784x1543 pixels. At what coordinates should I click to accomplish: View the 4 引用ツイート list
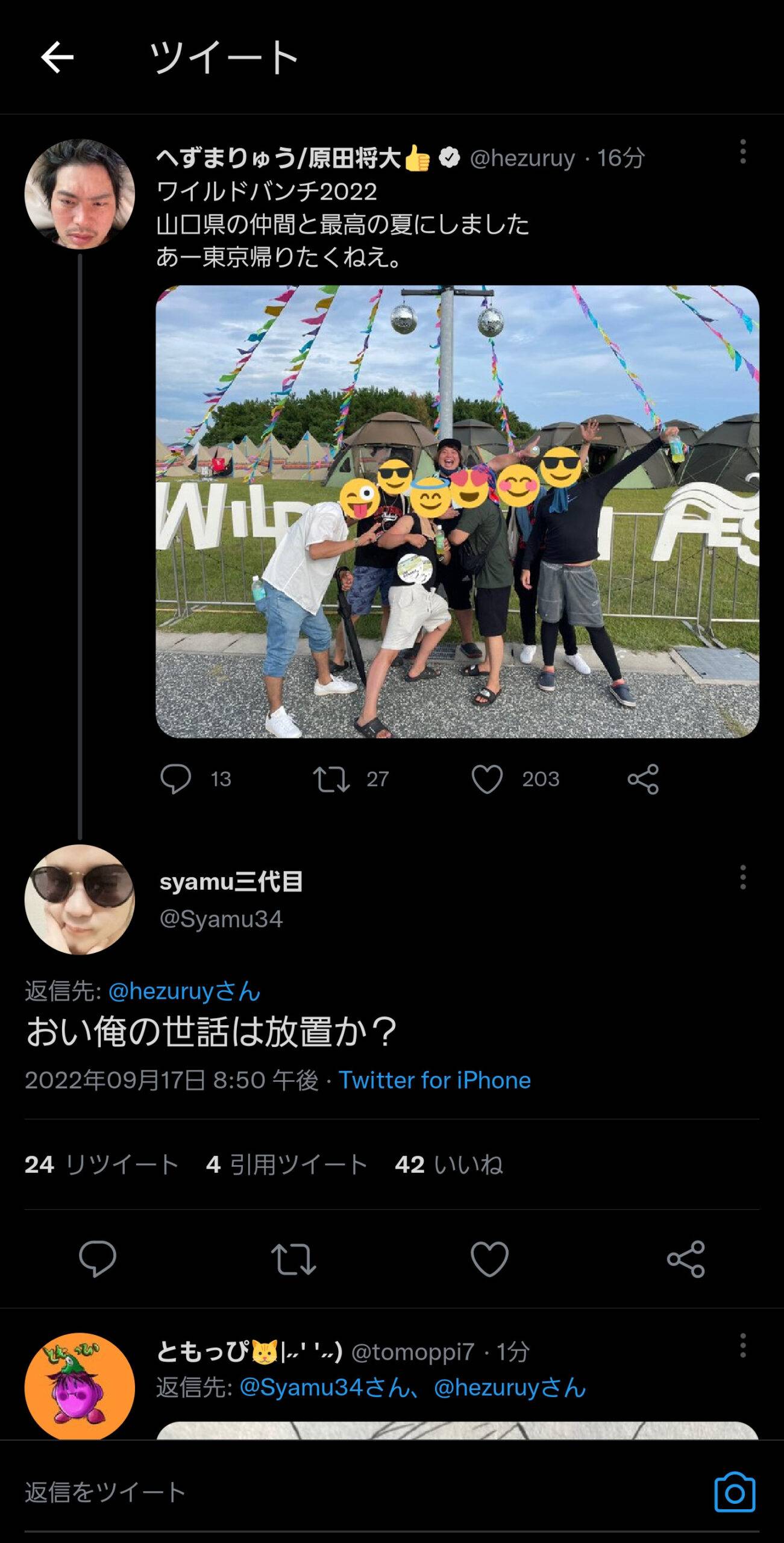(x=287, y=1164)
